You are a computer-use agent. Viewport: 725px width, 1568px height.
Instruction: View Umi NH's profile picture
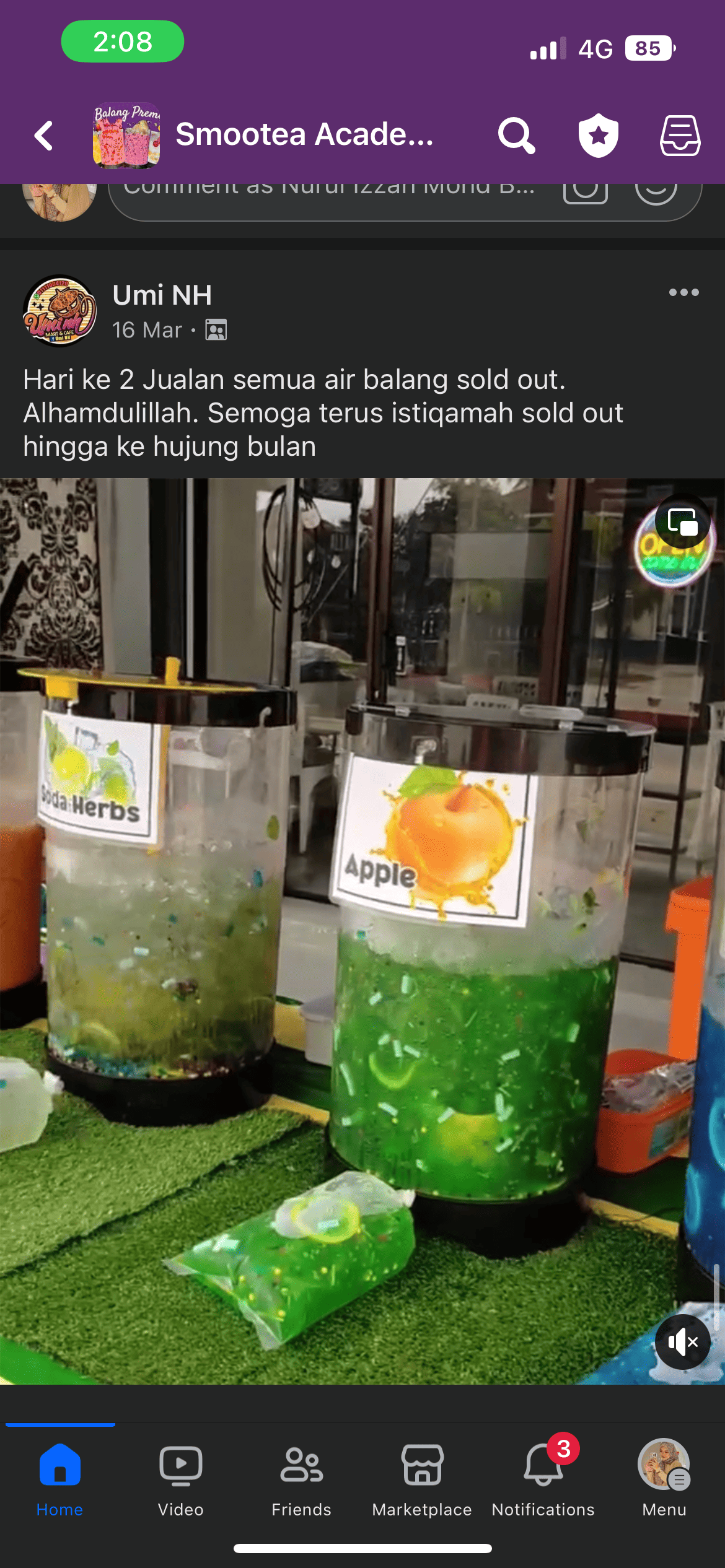59,311
